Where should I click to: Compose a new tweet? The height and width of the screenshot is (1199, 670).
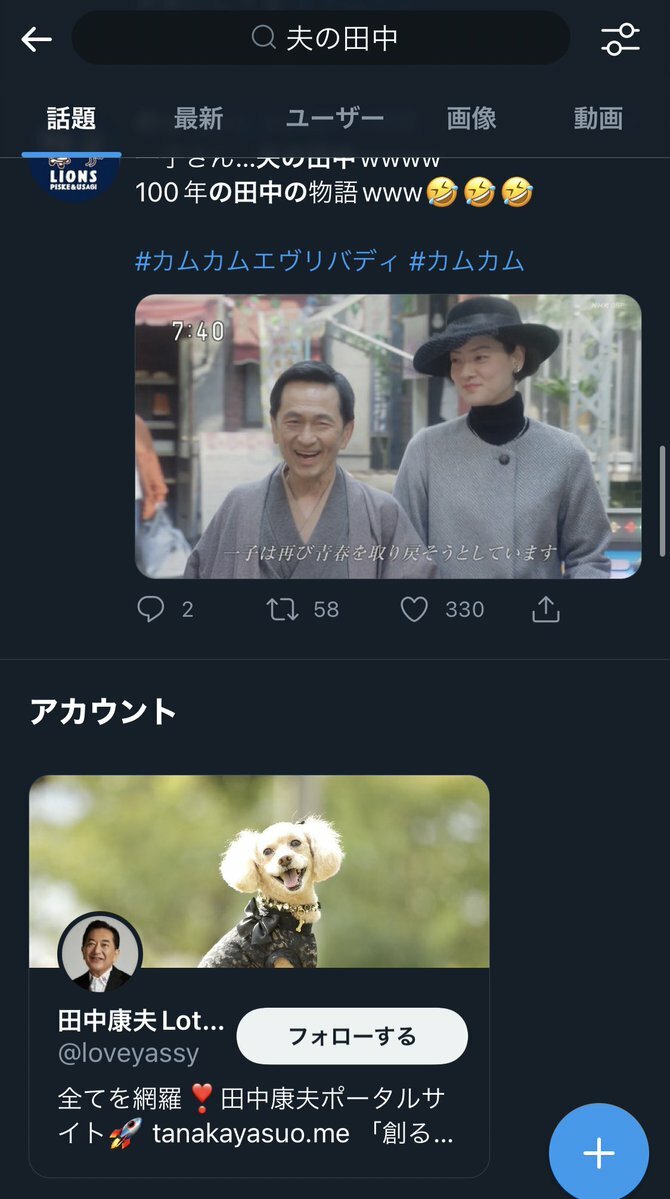(599, 1153)
